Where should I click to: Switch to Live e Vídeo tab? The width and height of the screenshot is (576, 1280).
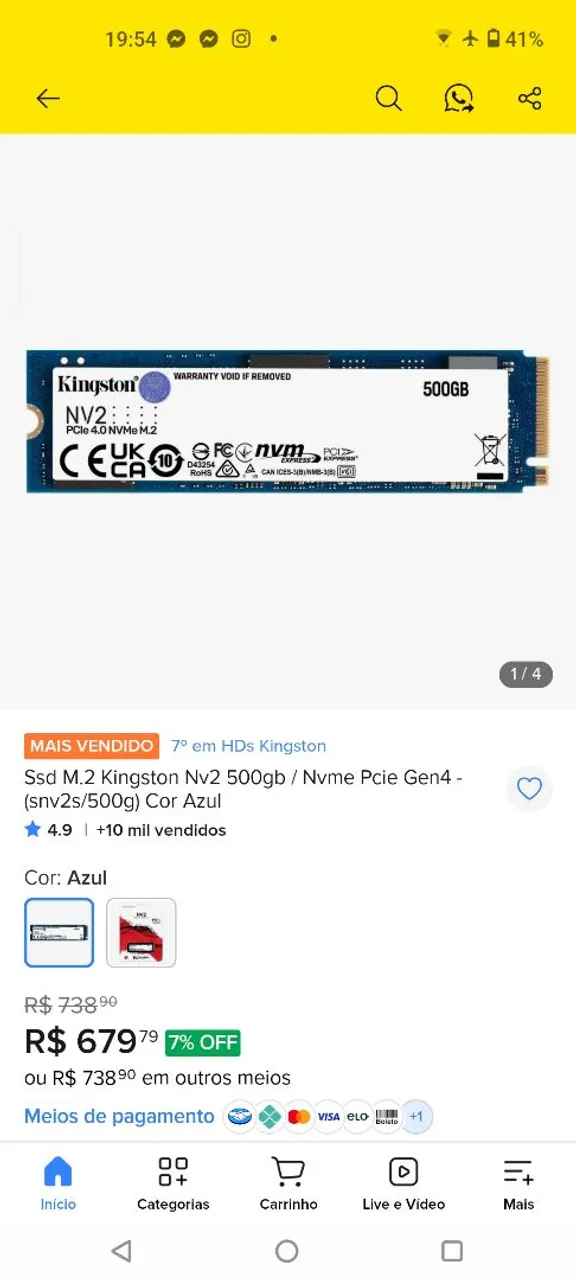(403, 1184)
